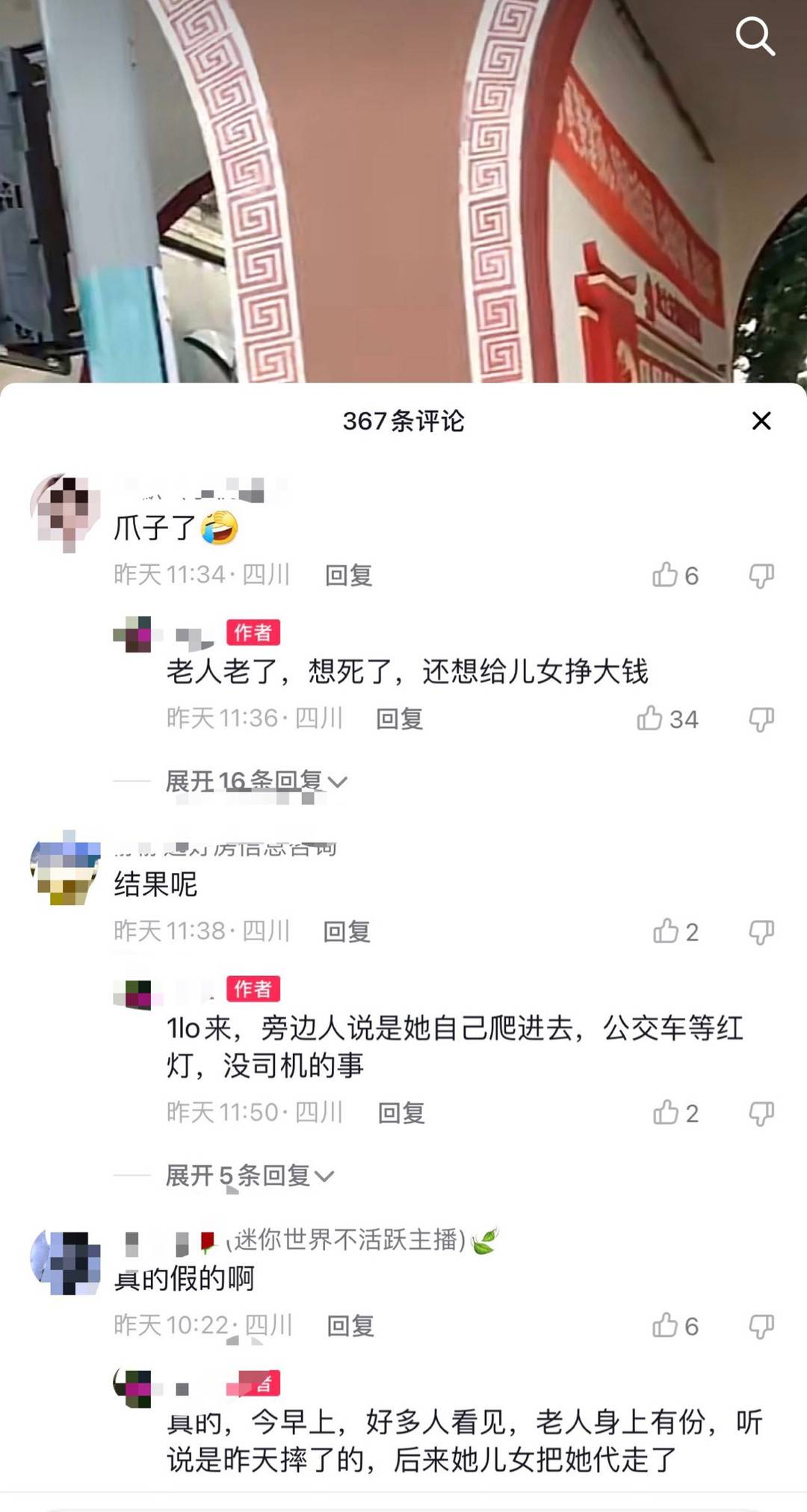Screen dimensions: 807x1512
Task: Reply to author's comment posted 昨天 11:50
Action: (x=401, y=1114)
